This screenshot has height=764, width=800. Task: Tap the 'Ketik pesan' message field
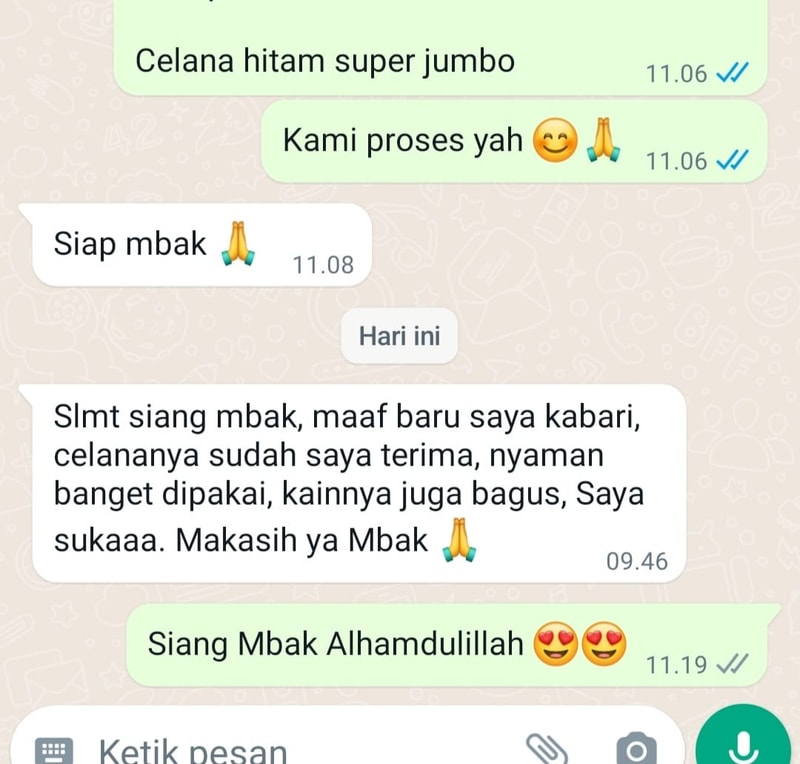tap(300, 750)
